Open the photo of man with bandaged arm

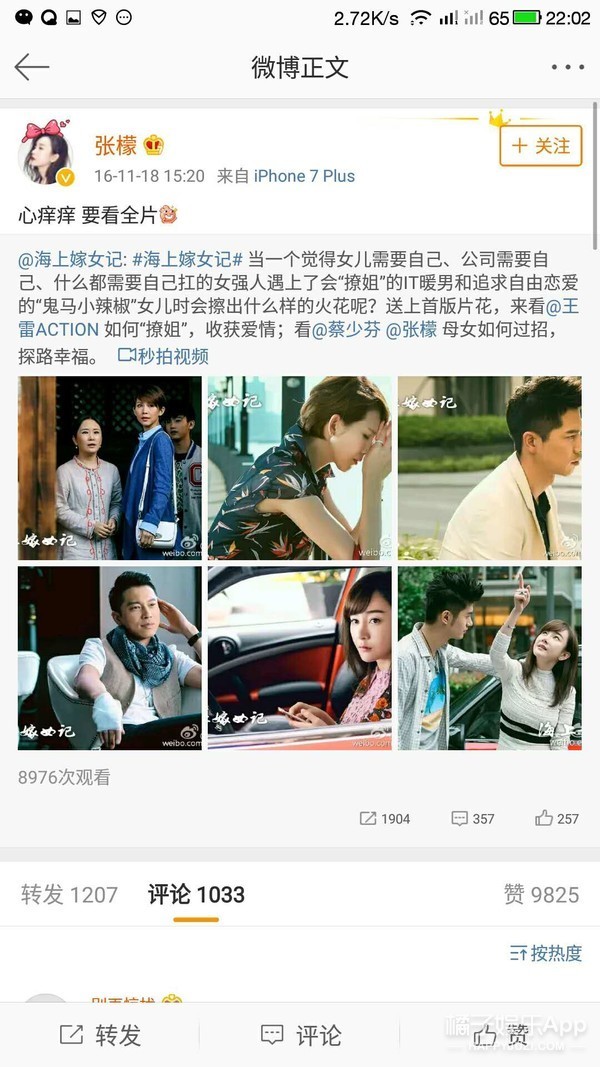(x=109, y=658)
